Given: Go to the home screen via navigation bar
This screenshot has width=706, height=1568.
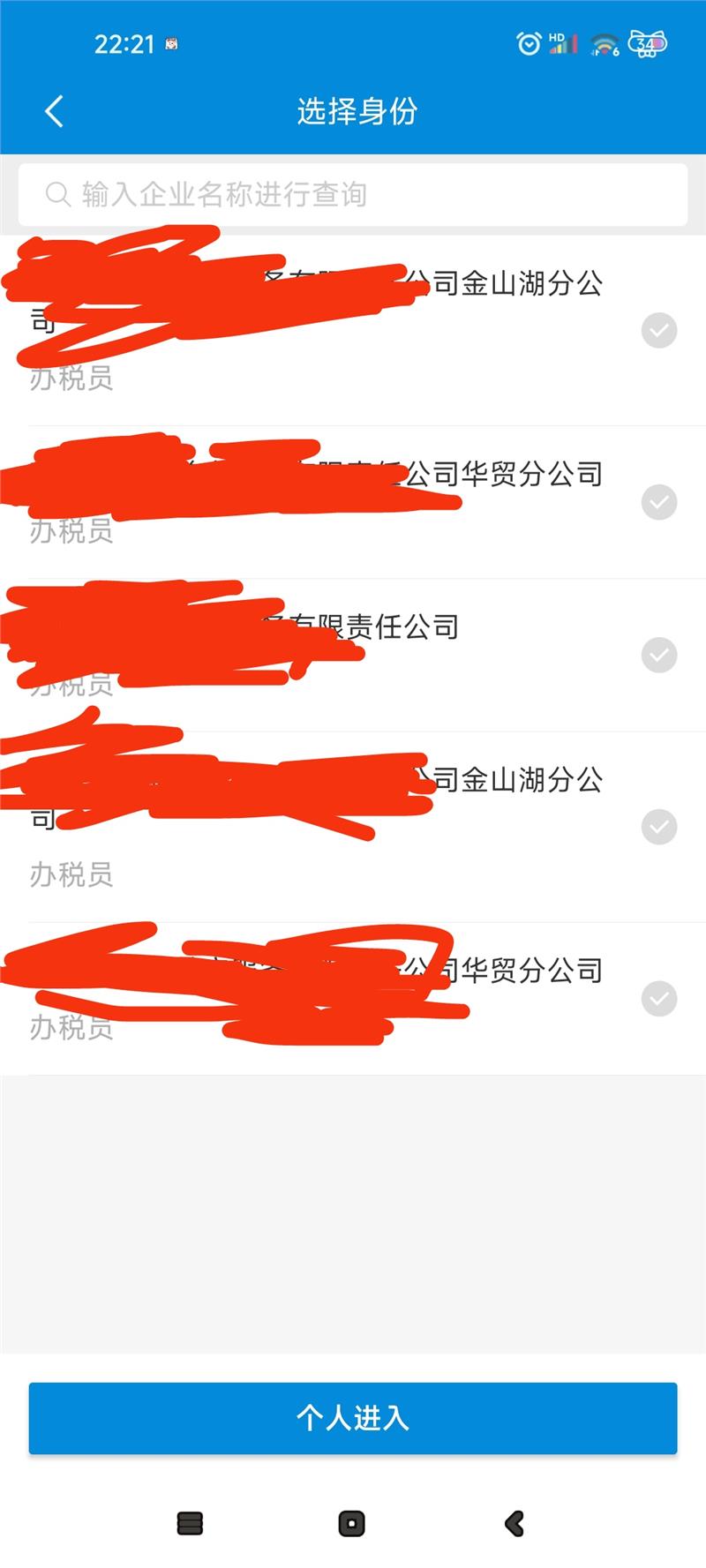Looking at the screenshot, I should tap(351, 1524).
